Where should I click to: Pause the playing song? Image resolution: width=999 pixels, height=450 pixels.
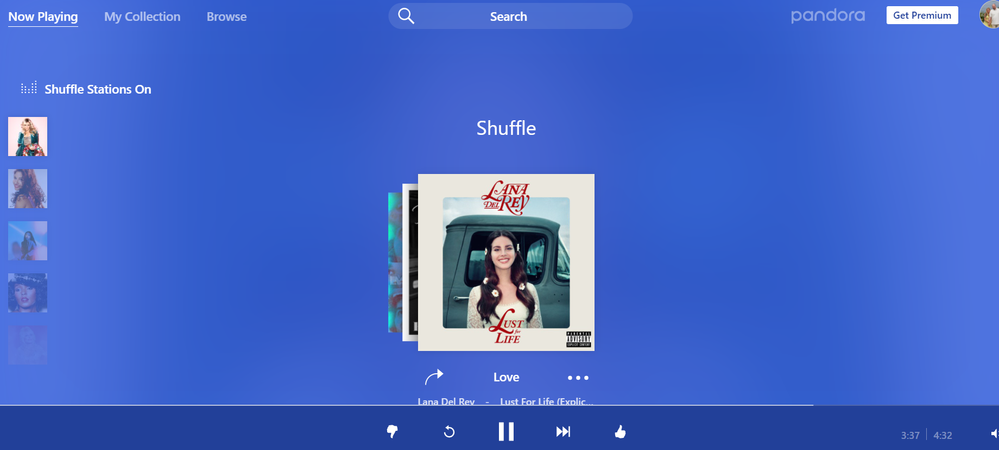tap(506, 432)
